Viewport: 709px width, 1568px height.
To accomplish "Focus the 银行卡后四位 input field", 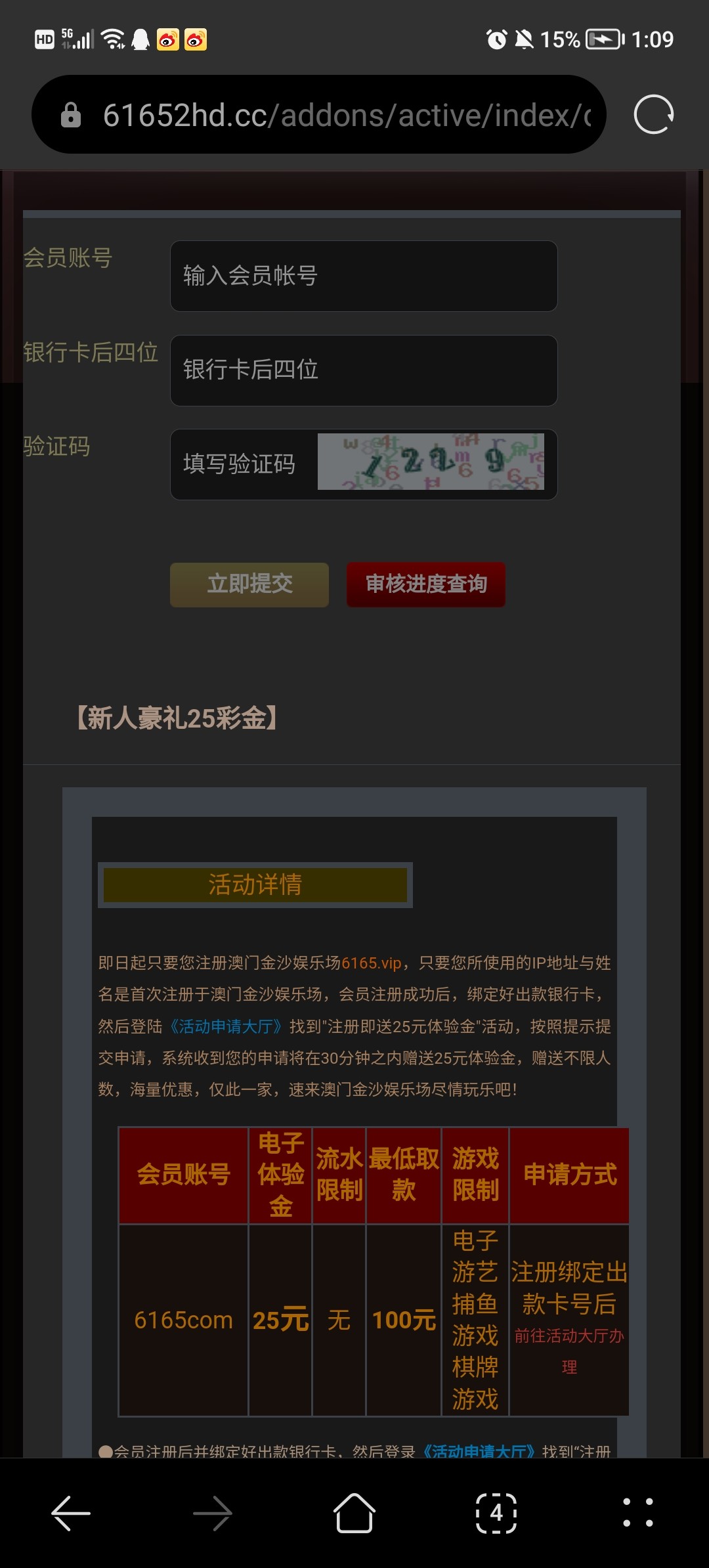I will (x=364, y=370).
